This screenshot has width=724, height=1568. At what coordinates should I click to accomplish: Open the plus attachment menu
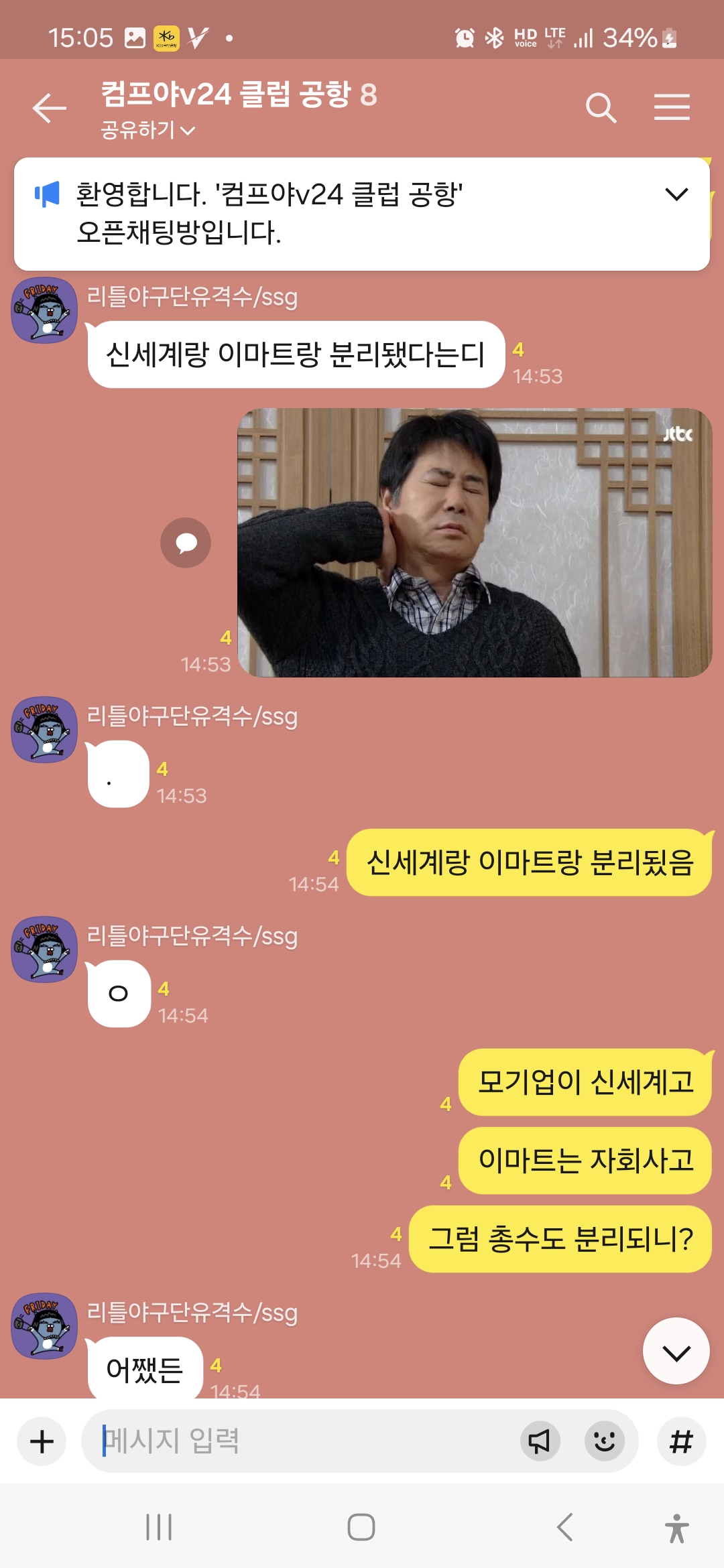42,1441
